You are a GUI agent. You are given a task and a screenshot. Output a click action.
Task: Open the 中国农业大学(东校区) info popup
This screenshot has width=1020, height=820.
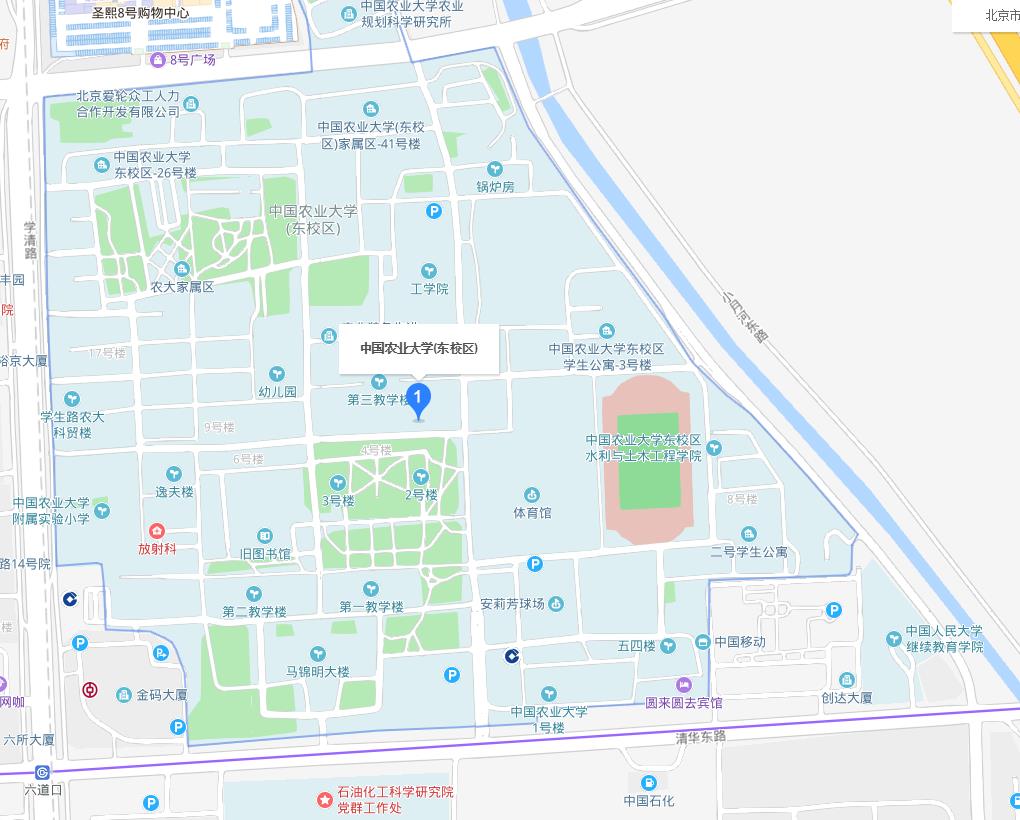pyautogui.click(x=419, y=349)
